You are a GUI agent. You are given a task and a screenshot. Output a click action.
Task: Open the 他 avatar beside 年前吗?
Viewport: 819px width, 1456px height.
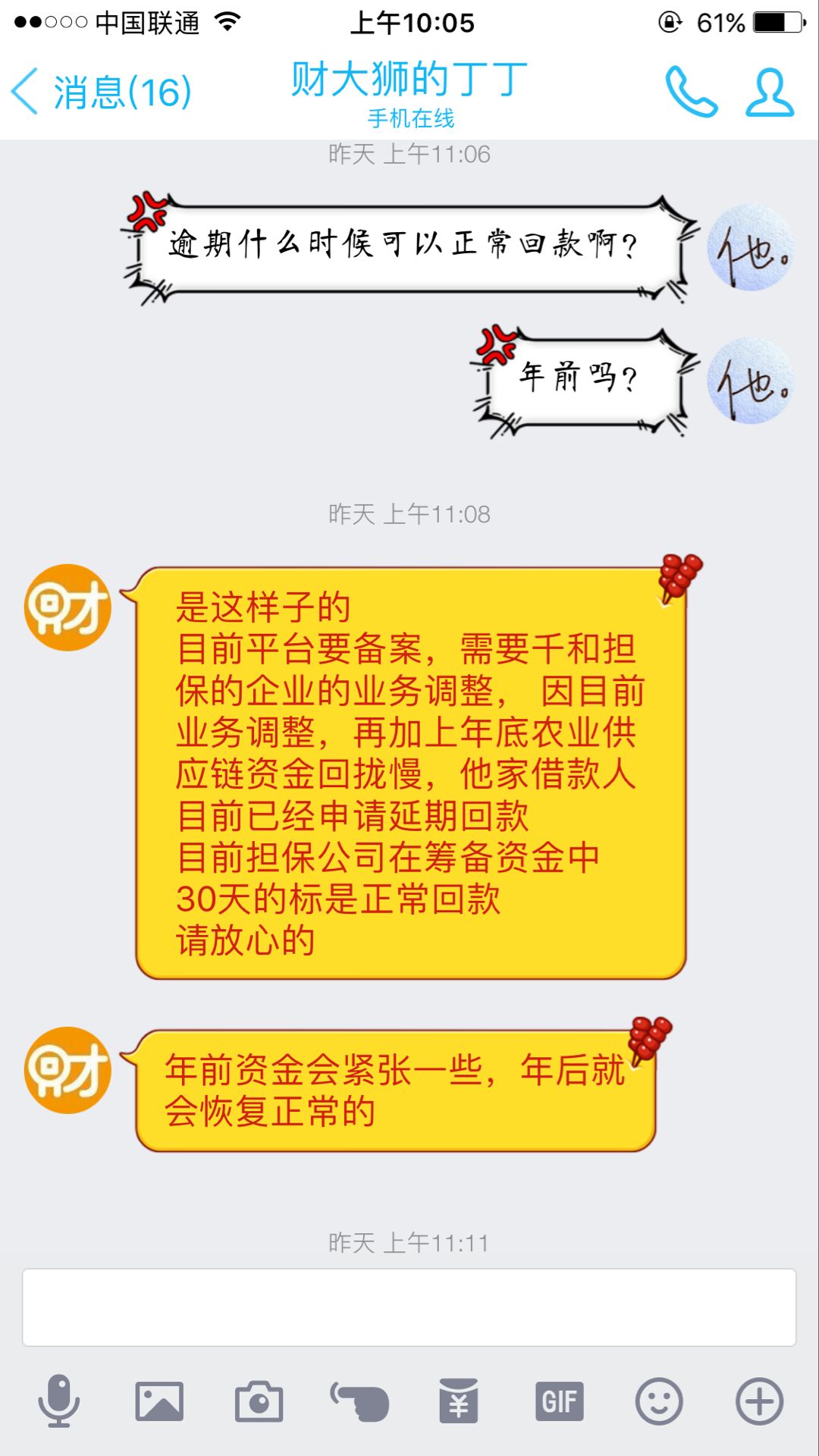[x=750, y=381]
